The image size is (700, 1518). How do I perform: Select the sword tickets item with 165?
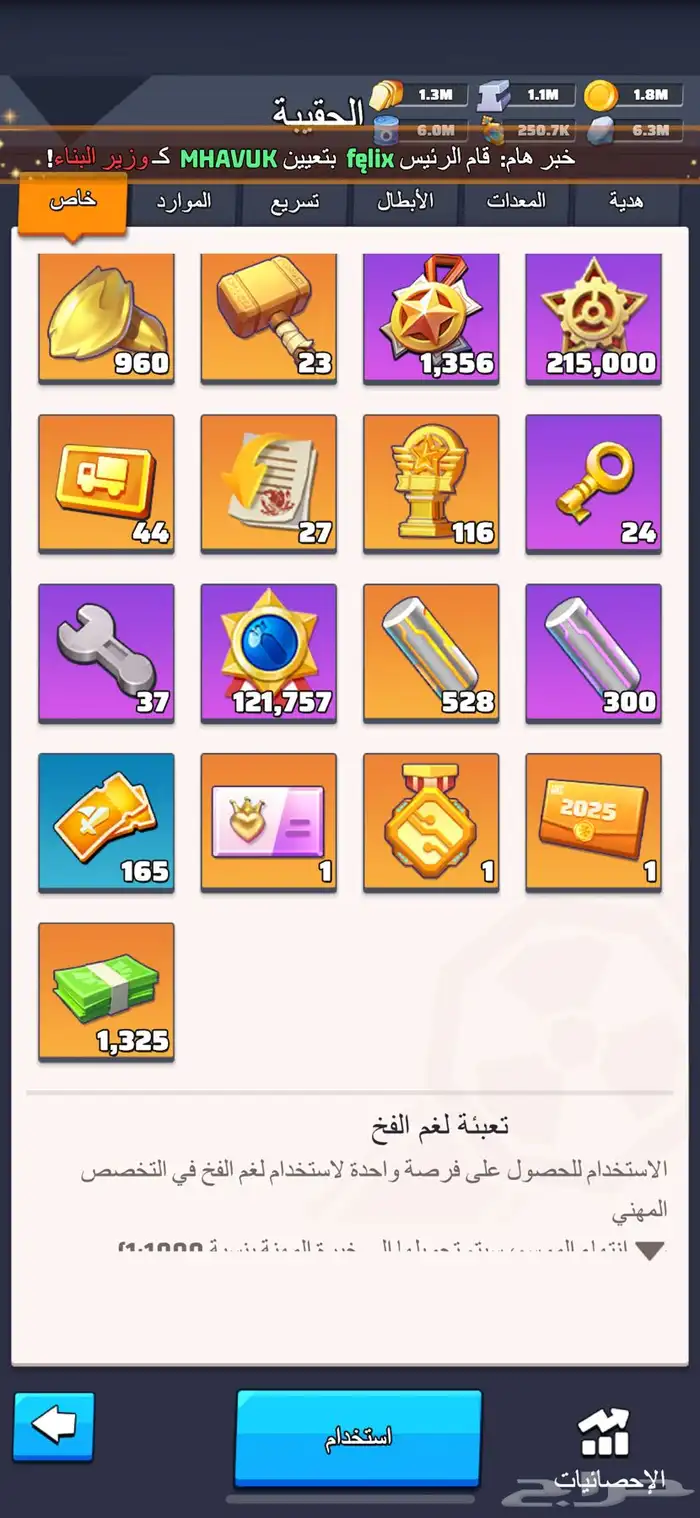tap(106, 821)
